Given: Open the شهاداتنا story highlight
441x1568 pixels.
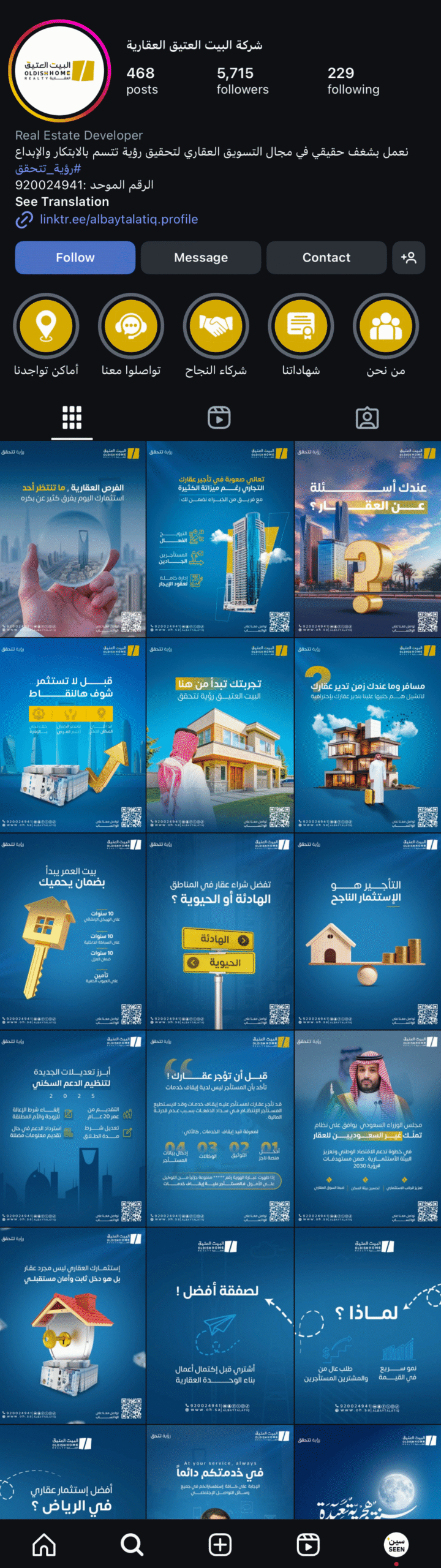Looking at the screenshot, I should point(301,326).
